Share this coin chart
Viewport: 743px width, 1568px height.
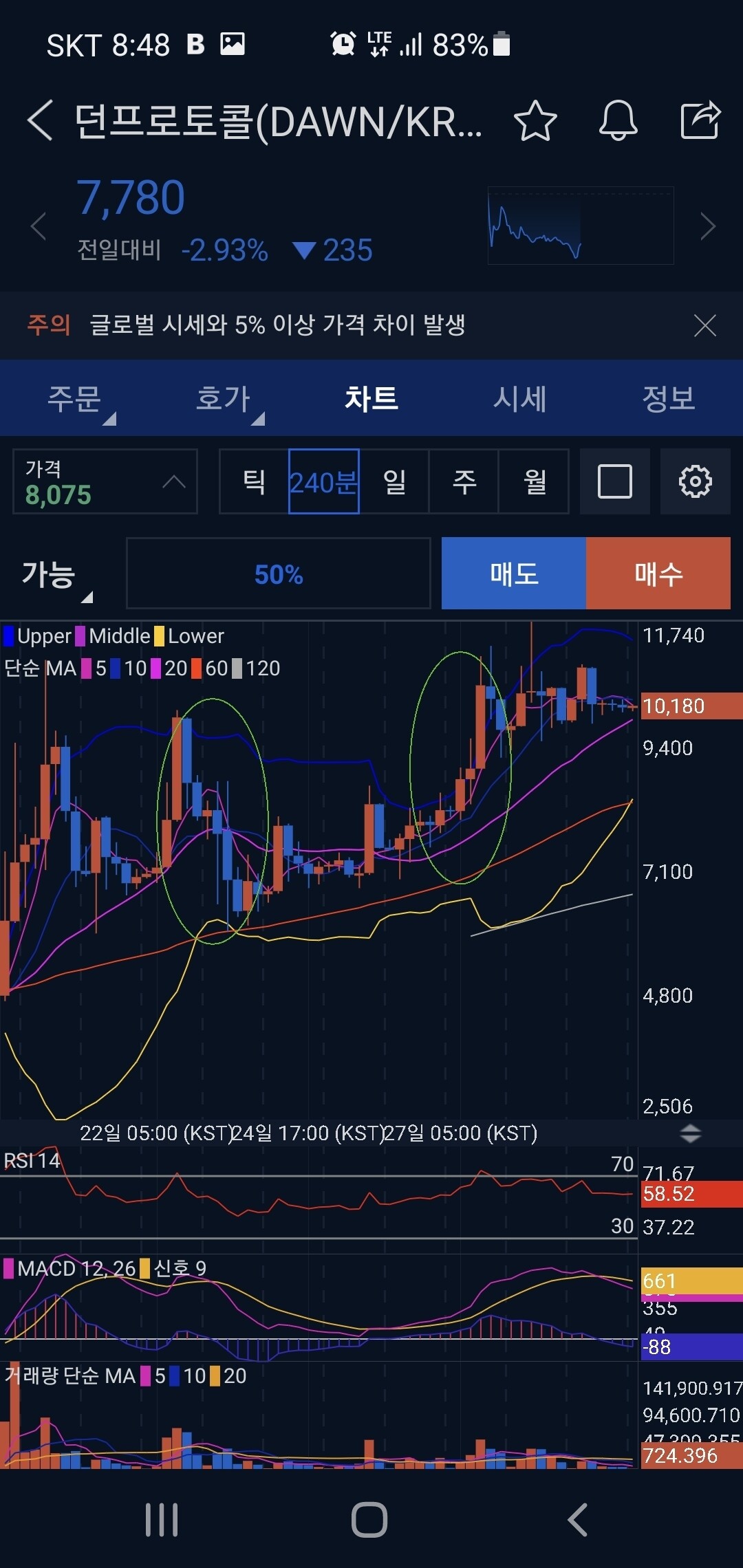pyautogui.click(x=700, y=120)
